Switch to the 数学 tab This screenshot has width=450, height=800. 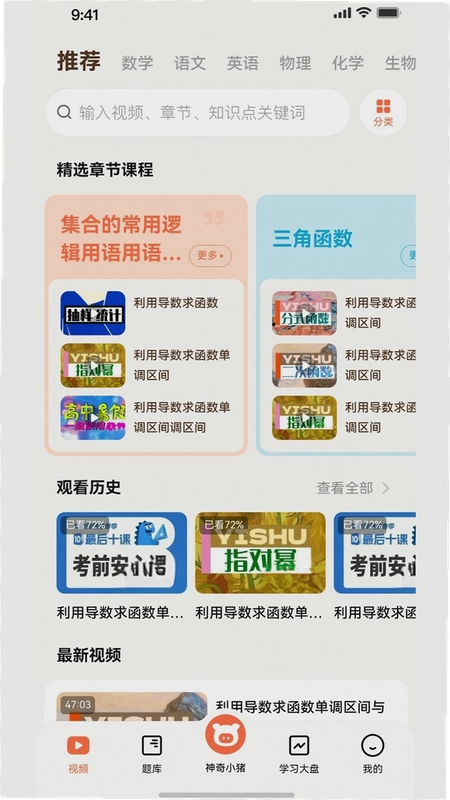[137, 63]
